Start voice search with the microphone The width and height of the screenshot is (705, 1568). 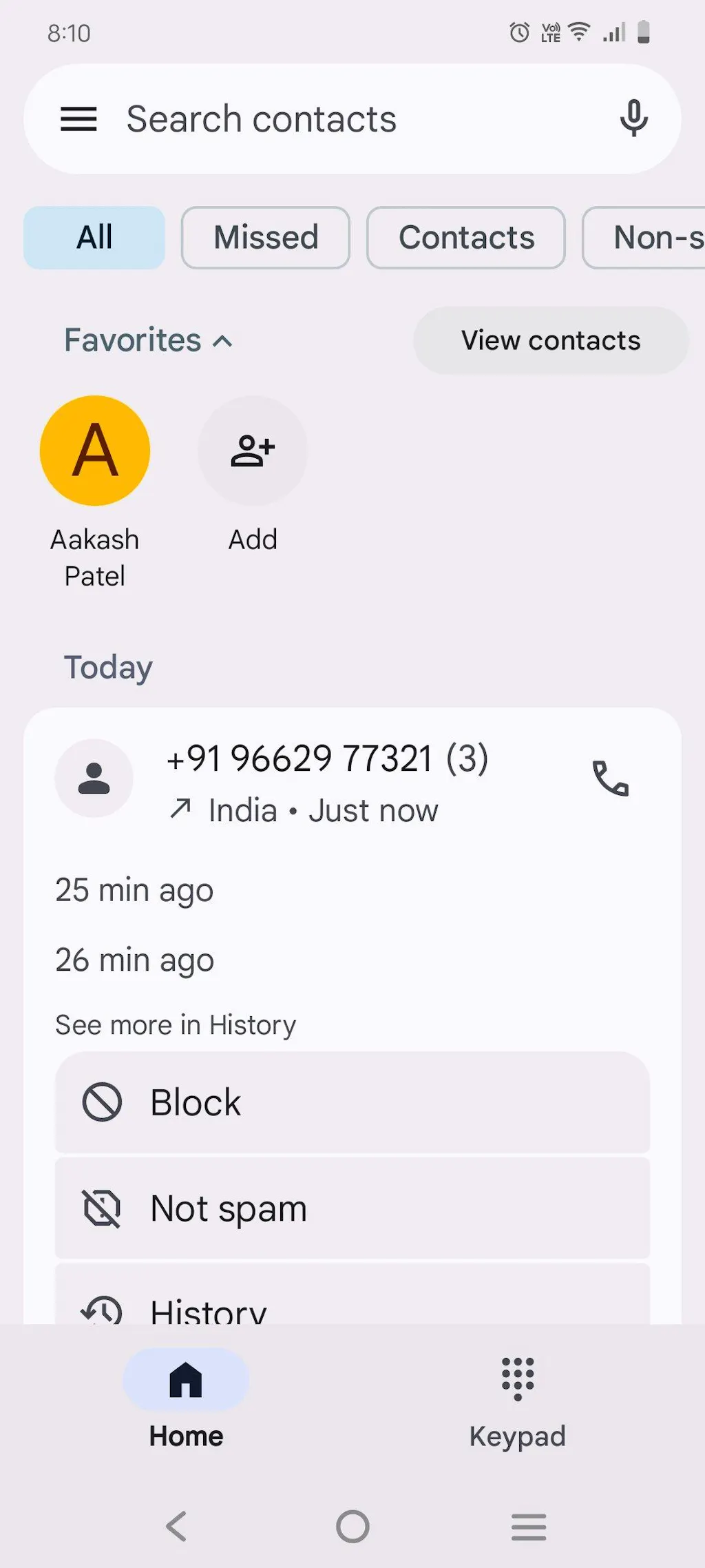coord(633,119)
